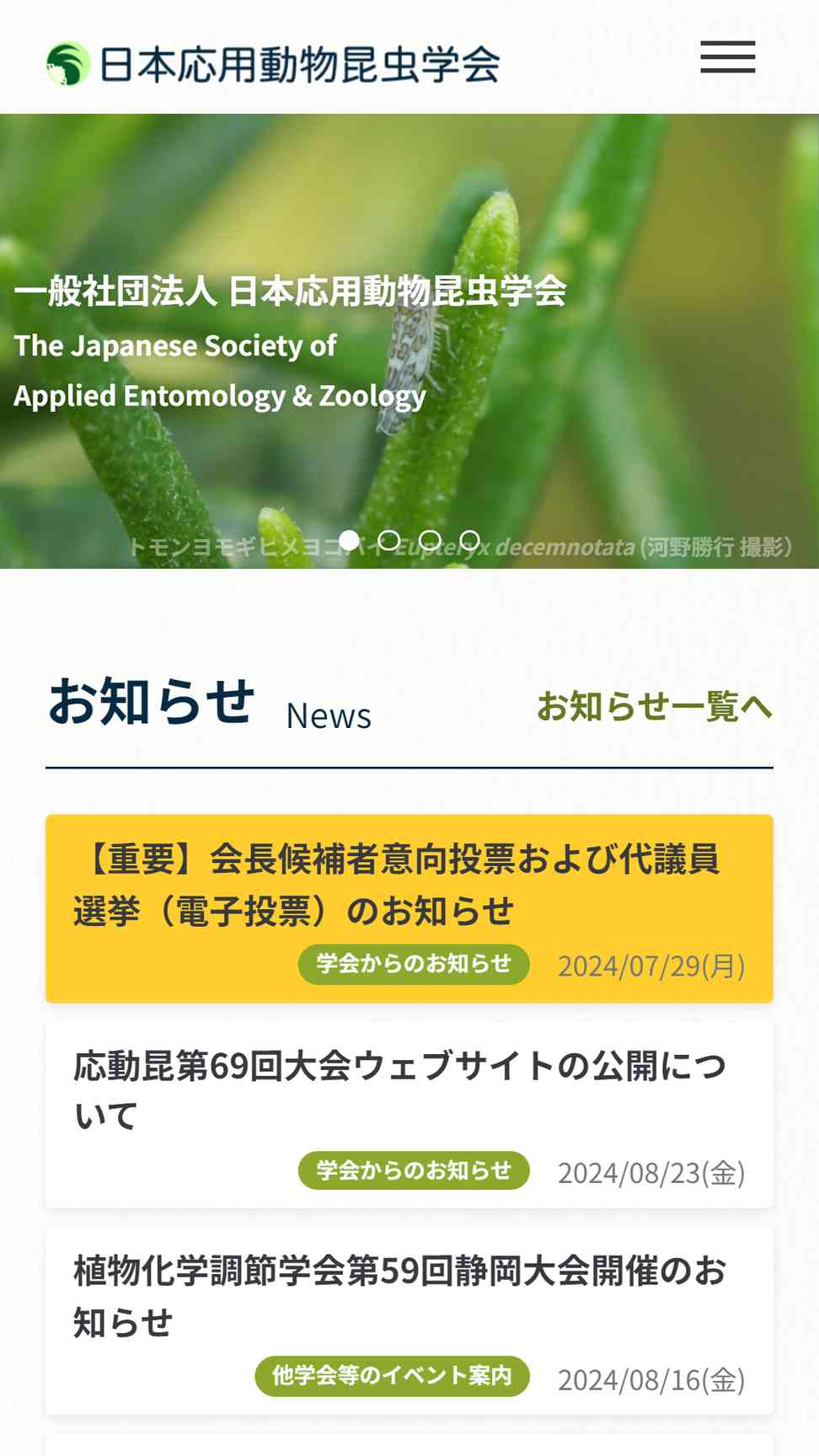Open the お知らせ一覧へ news list link
The width and height of the screenshot is (819, 1456).
point(654,706)
